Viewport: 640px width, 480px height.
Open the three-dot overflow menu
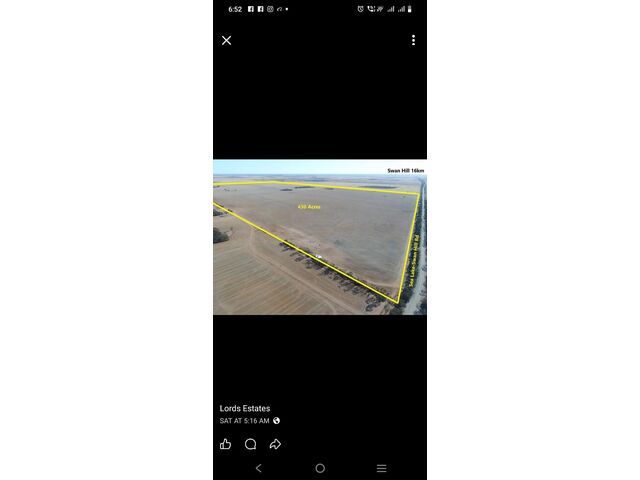[x=413, y=40]
